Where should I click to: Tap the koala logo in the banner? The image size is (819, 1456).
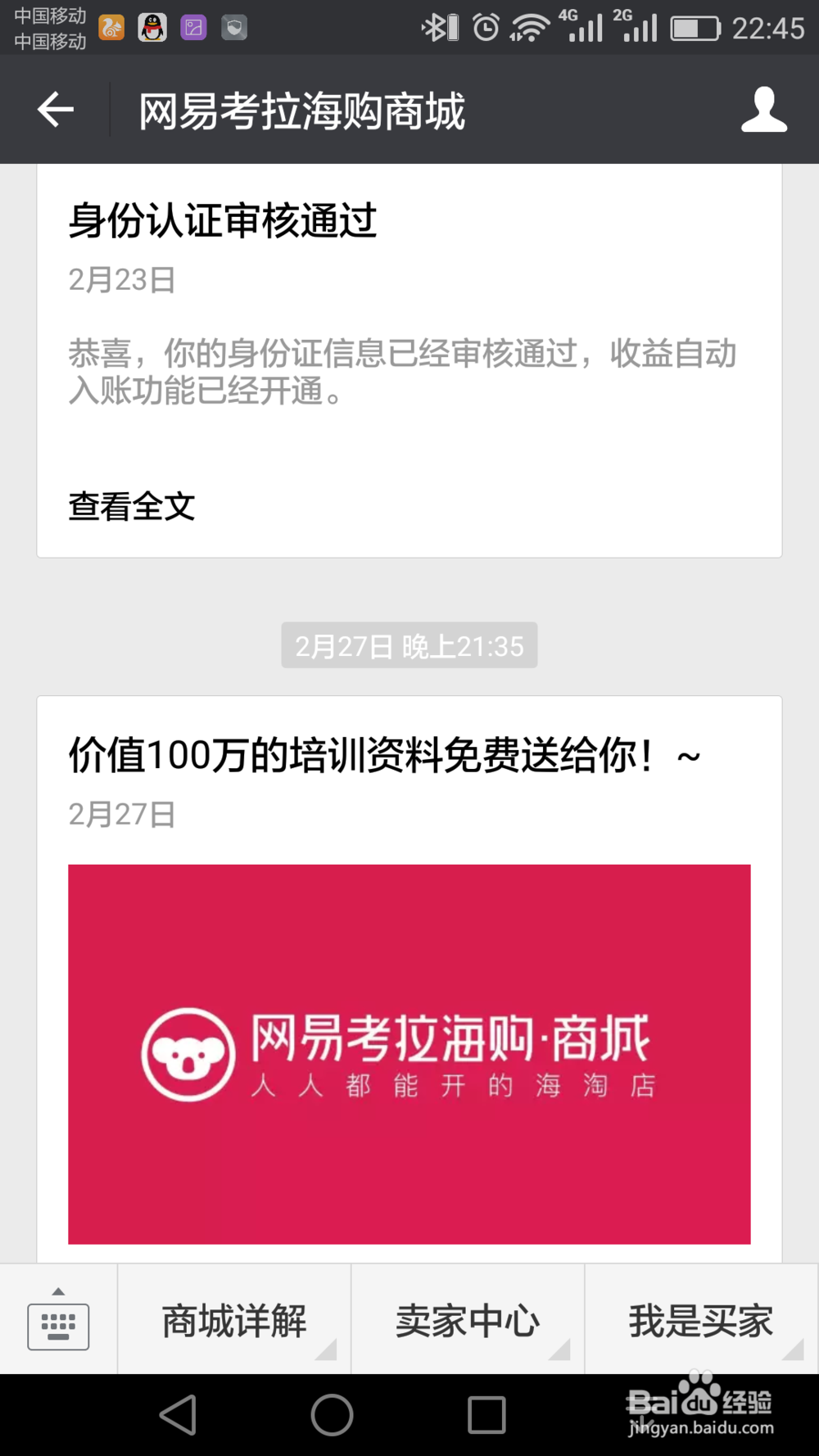[187, 1051]
